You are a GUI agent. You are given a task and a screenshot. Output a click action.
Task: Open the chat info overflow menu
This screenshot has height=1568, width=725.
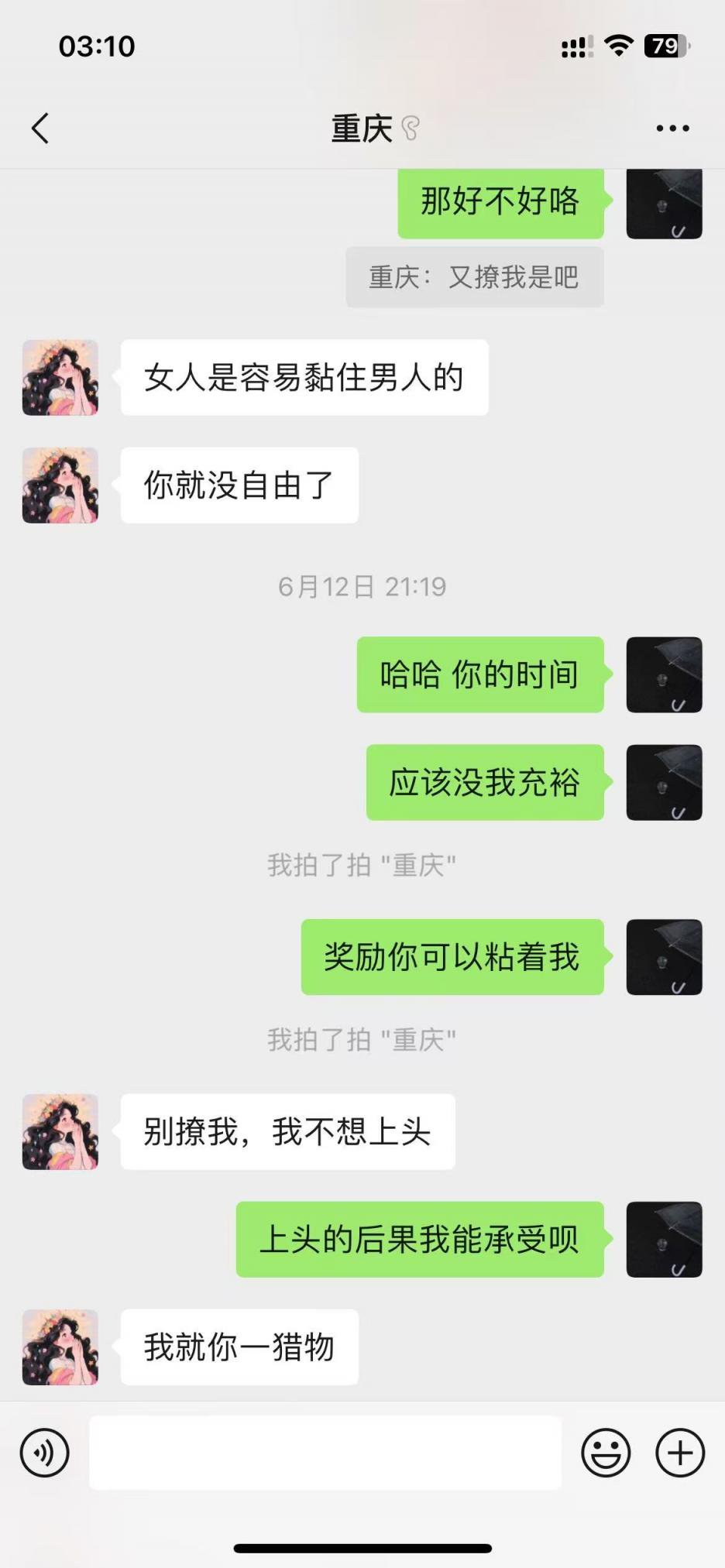(672, 129)
